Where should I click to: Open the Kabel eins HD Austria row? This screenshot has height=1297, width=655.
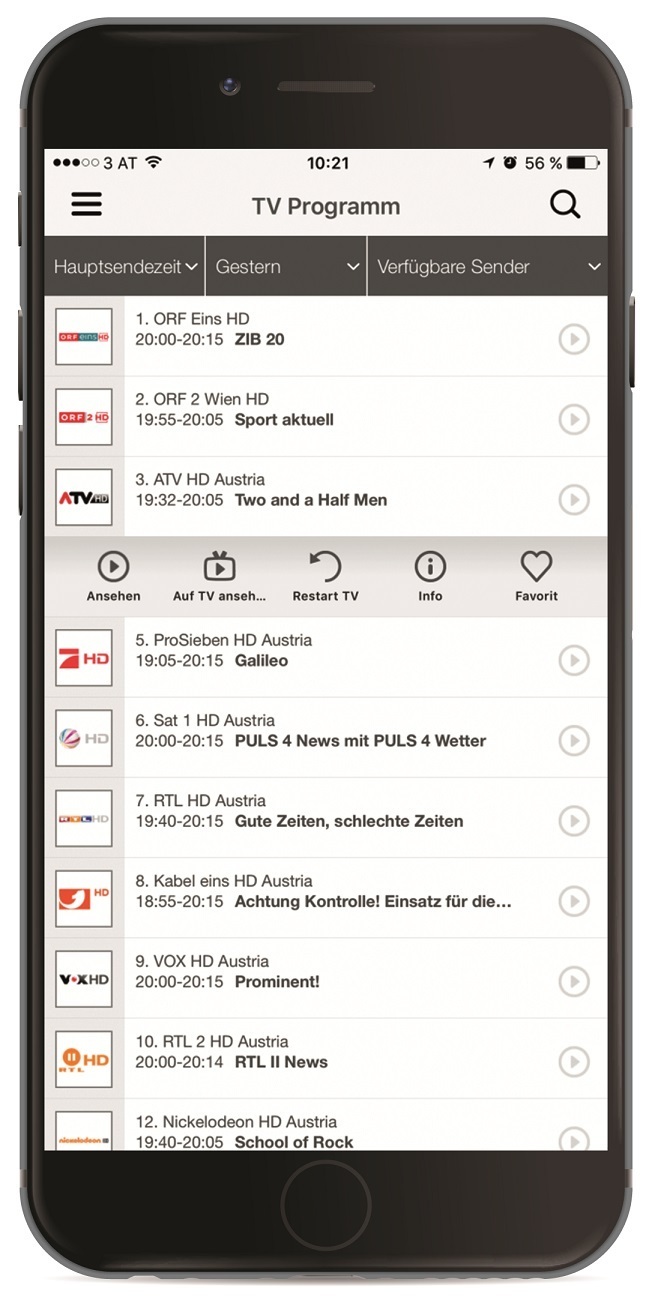330,891
